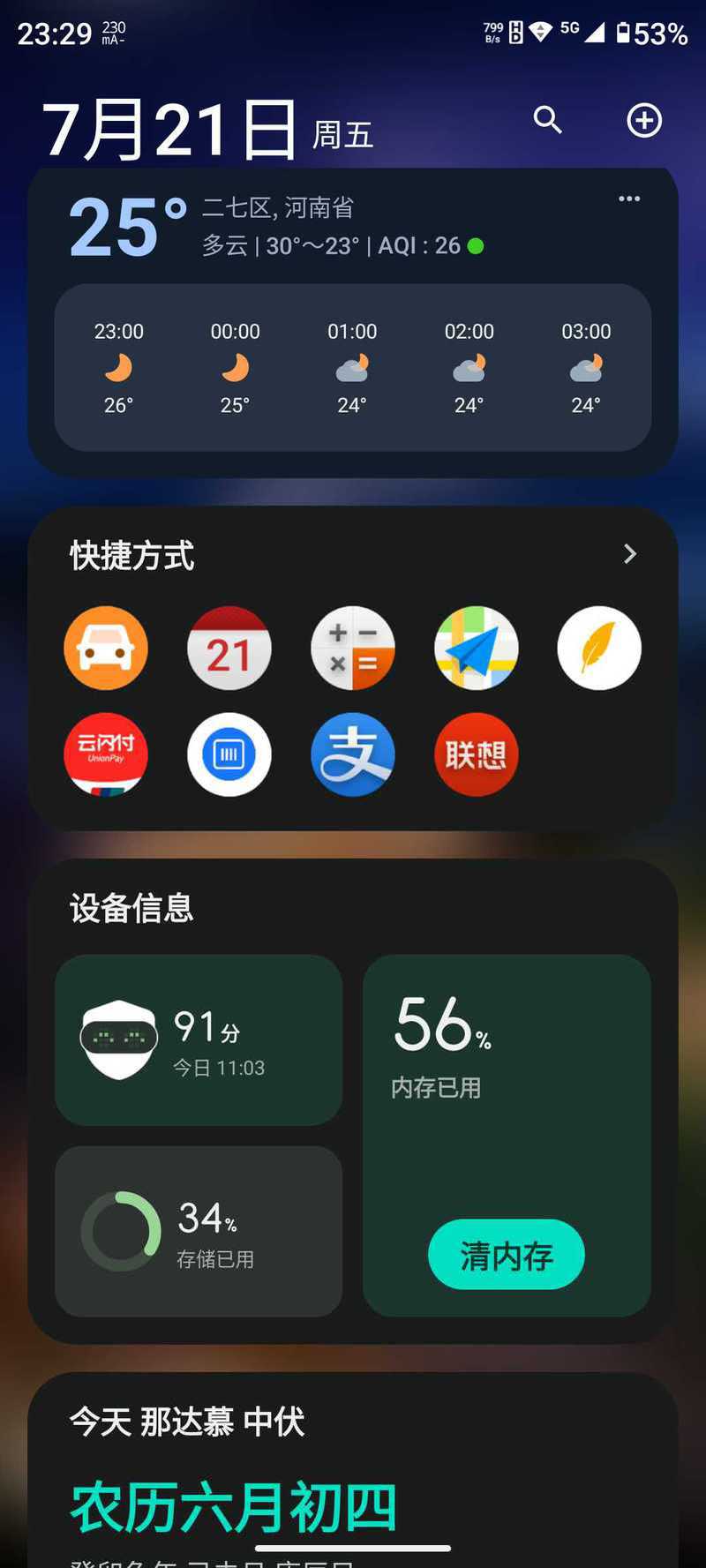The width and height of the screenshot is (706, 1568).
Task: Open the weather card's three-dot menu
Action: pyautogui.click(x=629, y=199)
